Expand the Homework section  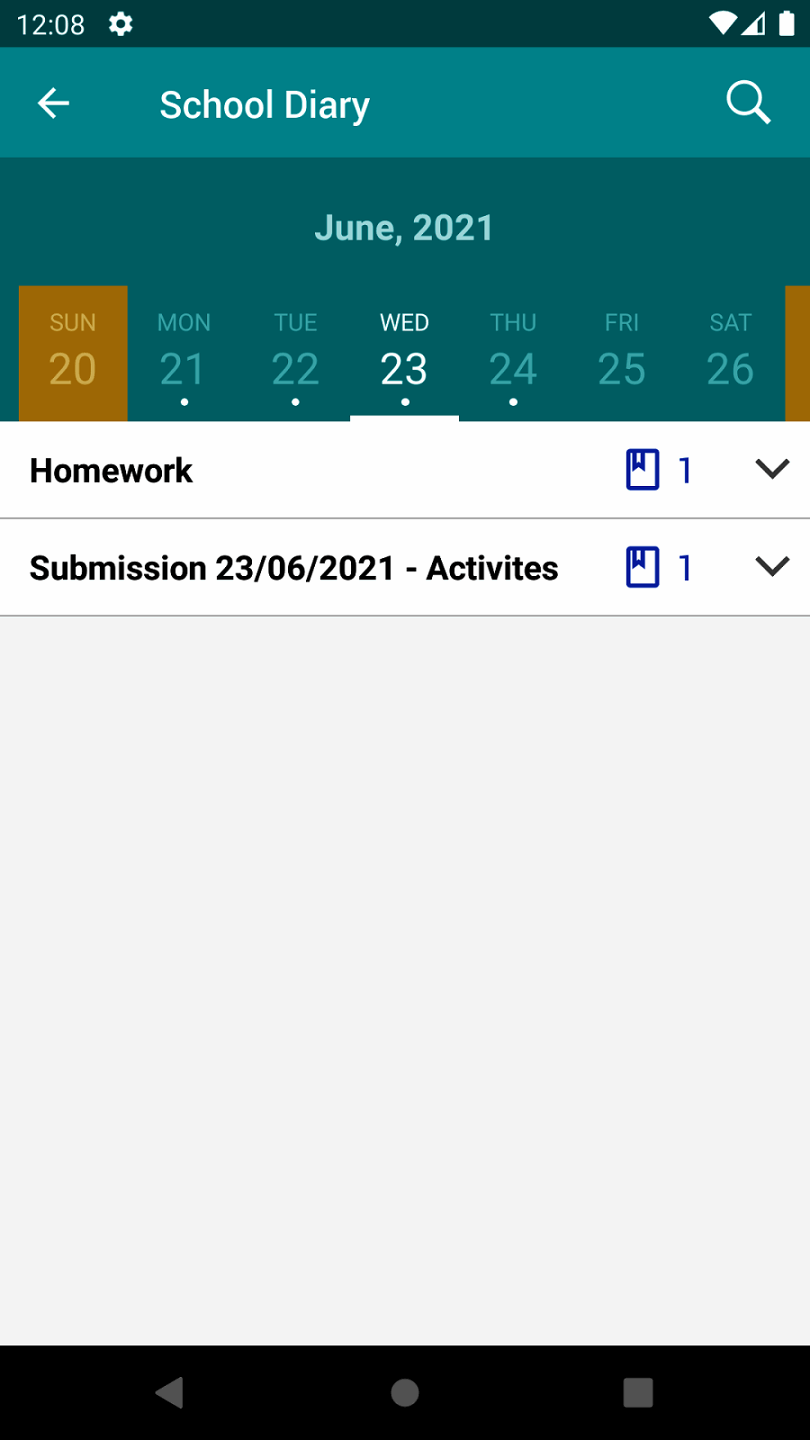[772, 469]
